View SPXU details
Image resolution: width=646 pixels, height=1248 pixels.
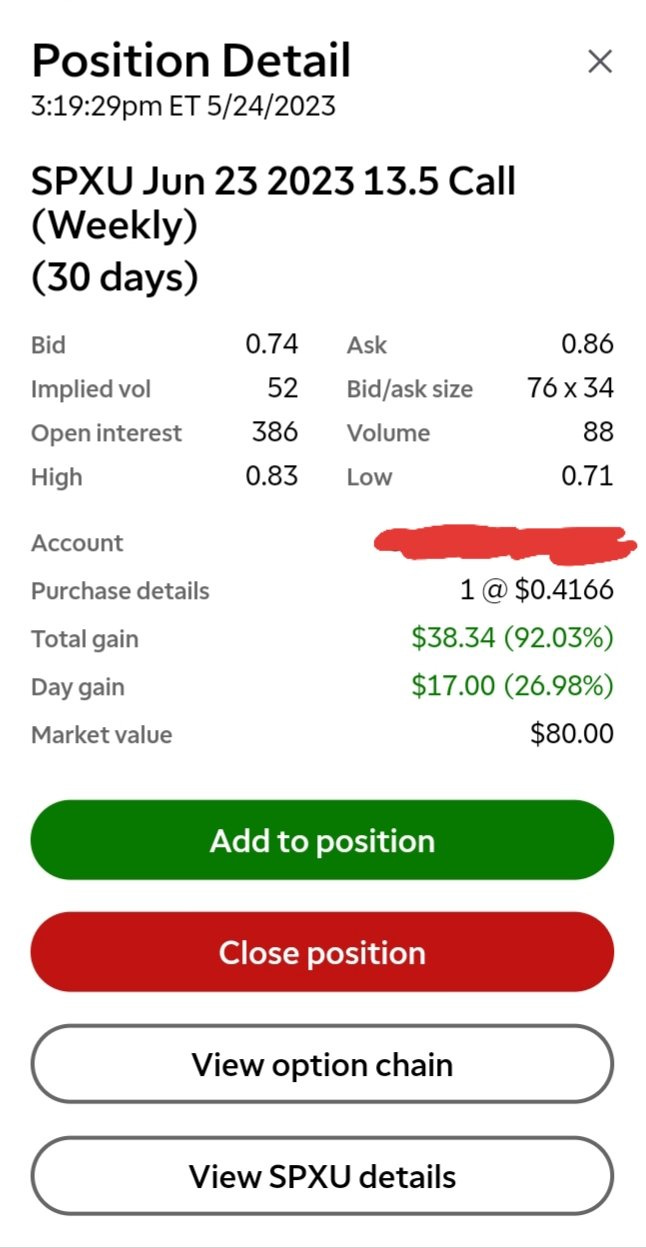[322, 1176]
